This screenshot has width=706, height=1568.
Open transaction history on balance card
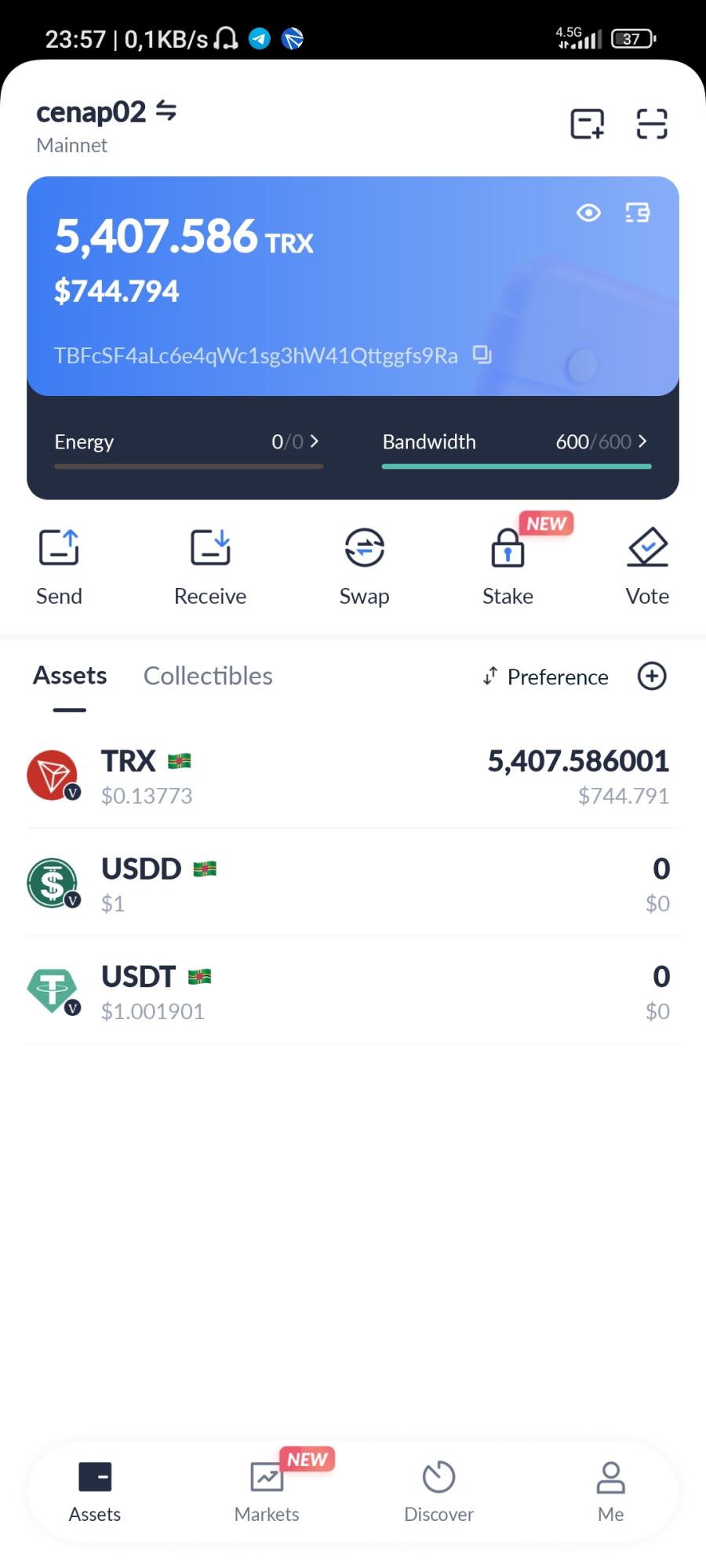pos(637,212)
